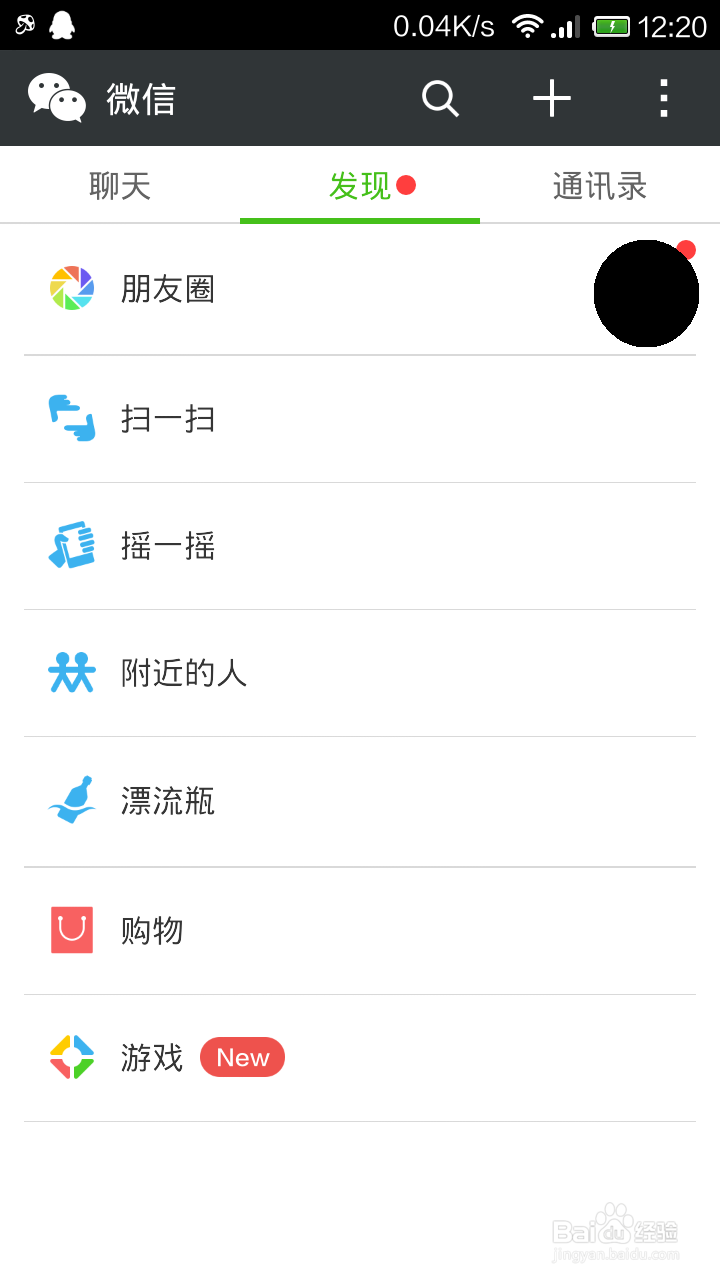The image size is (720, 1280).
Task: Tap the Moments profile thumbnail
Action: pyautogui.click(x=645, y=293)
